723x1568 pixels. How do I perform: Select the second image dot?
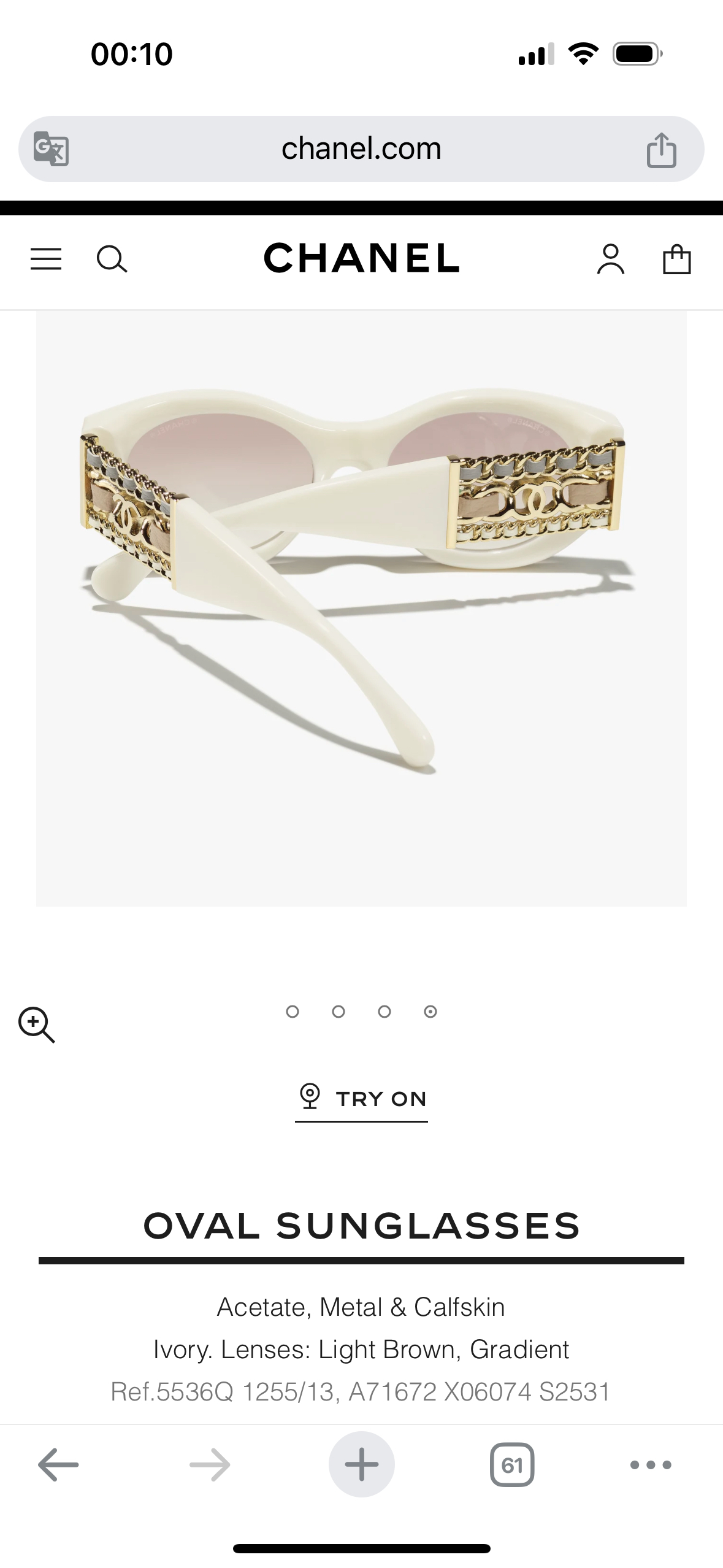tap(339, 1012)
